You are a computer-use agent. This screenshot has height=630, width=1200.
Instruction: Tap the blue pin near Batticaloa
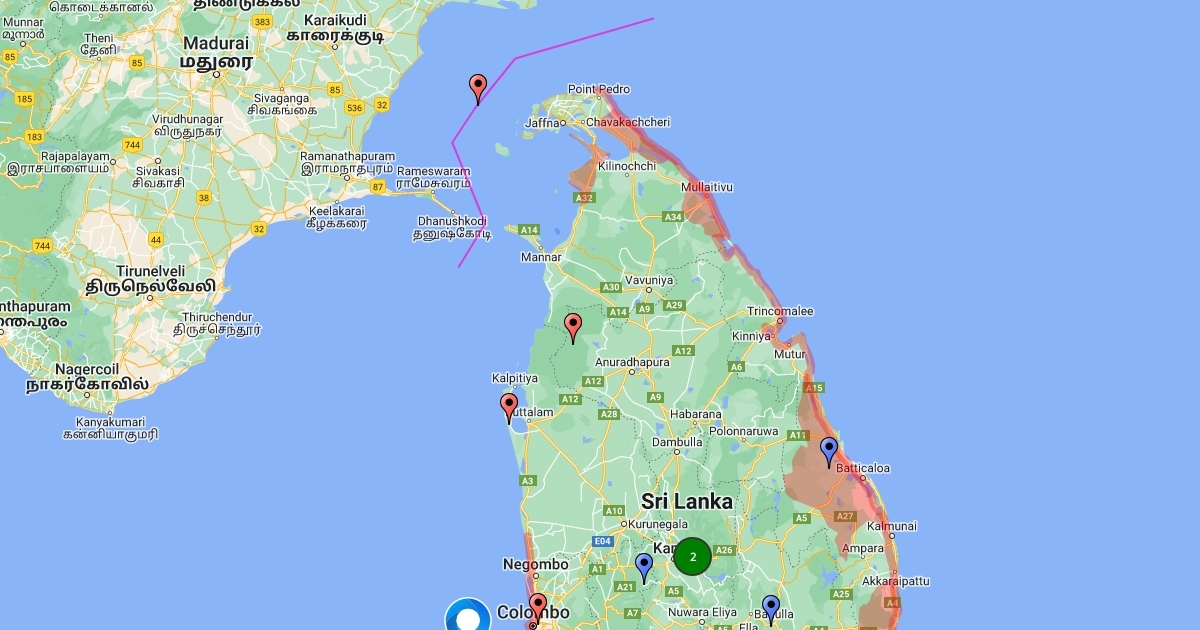pos(828,450)
